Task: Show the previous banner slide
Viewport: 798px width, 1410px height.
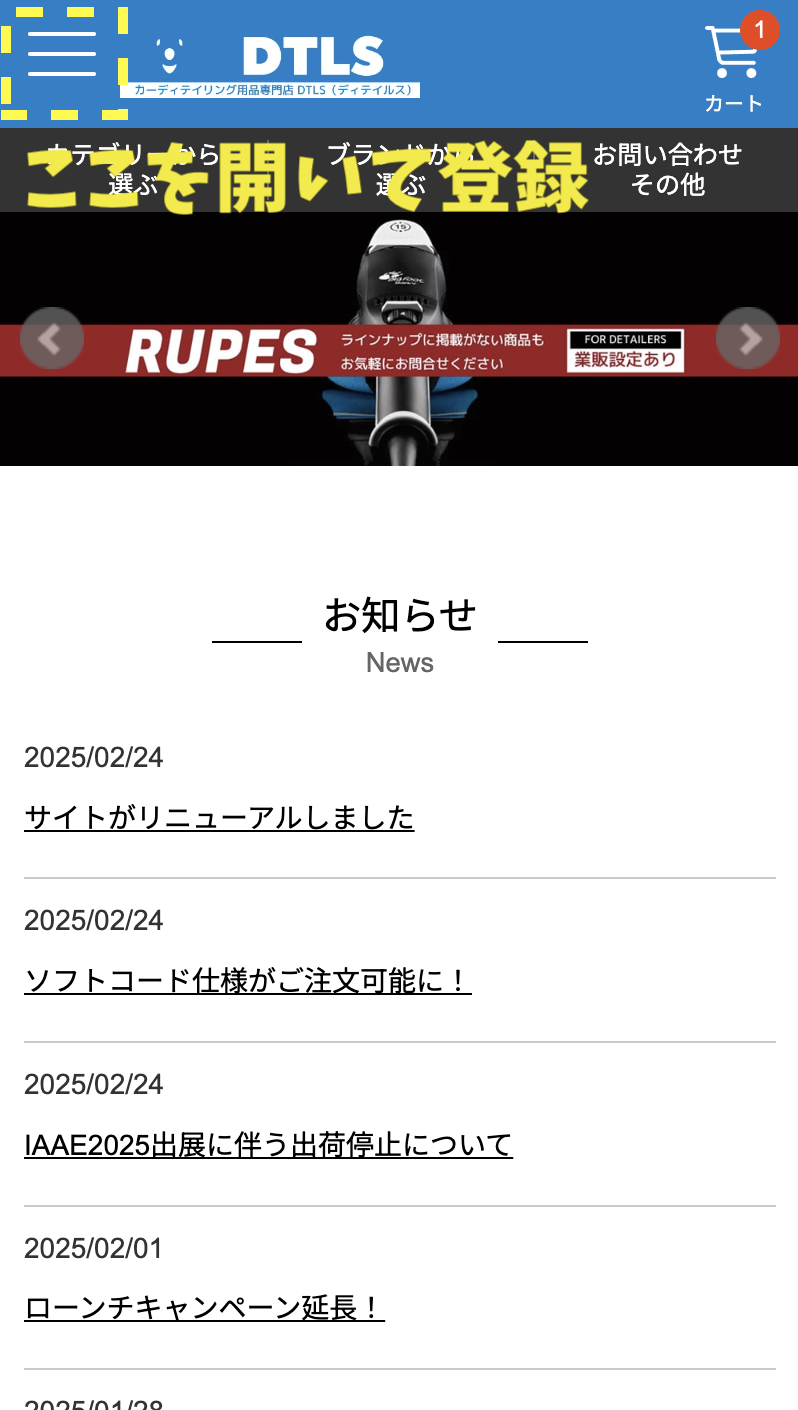Action: click(51, 339)
